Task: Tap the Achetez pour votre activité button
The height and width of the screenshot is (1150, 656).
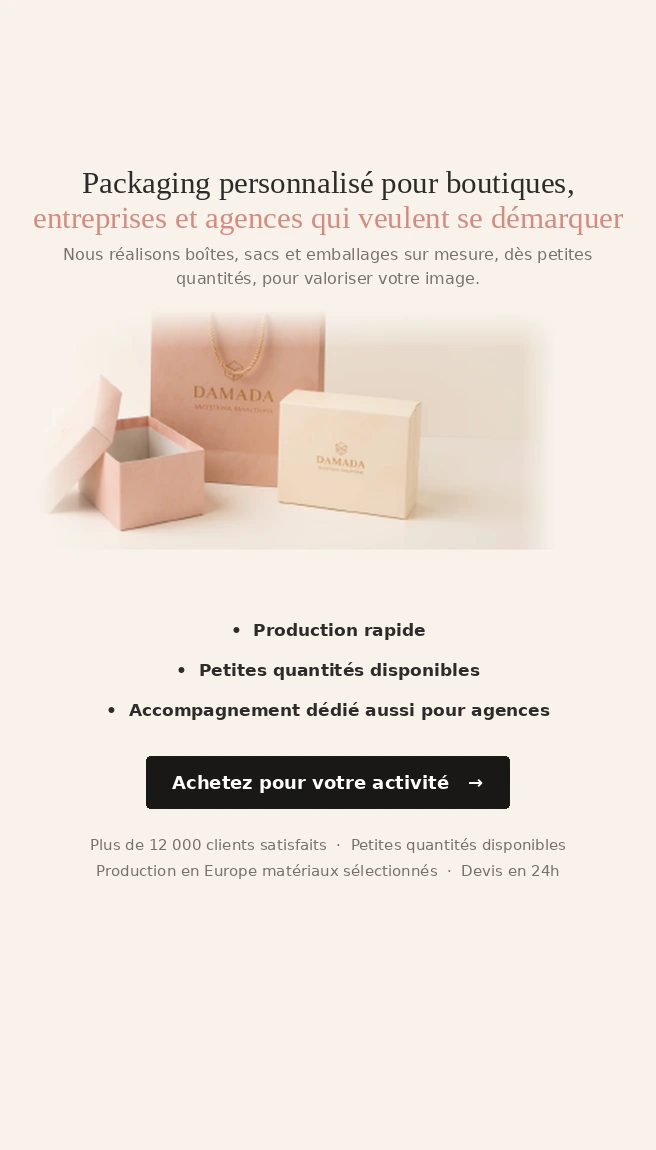Action: [x=327, y=783]
